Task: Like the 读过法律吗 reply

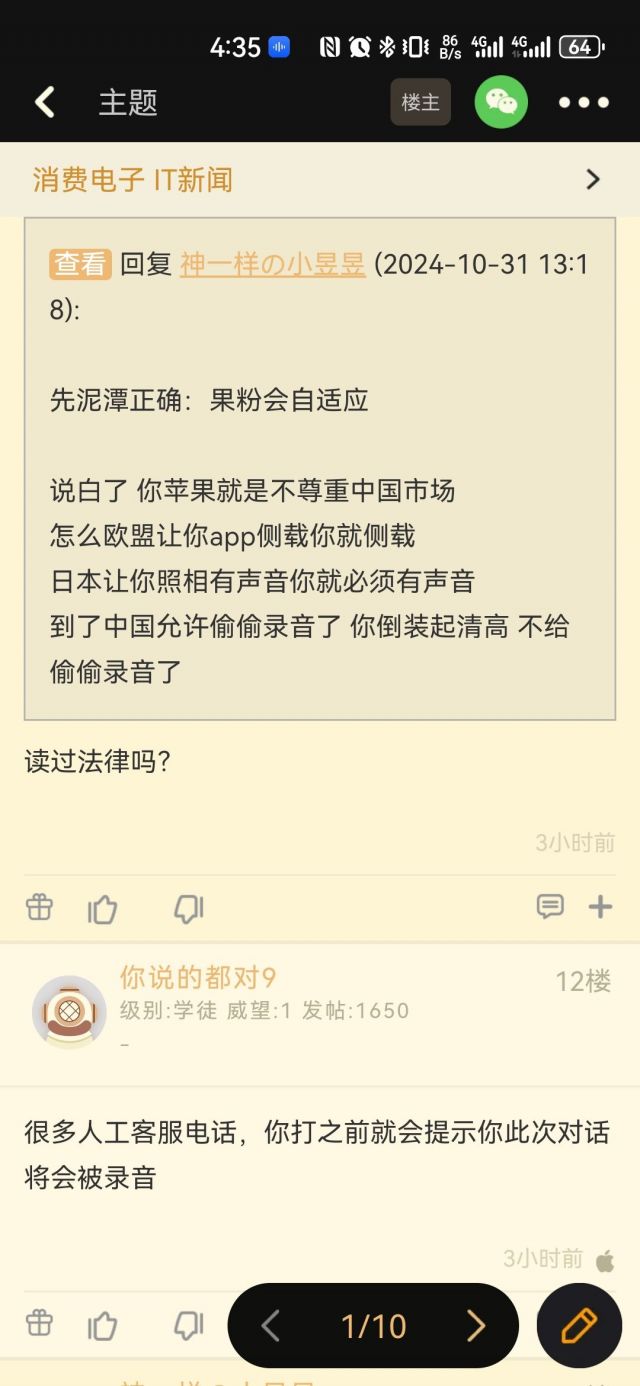Action: 103,908
